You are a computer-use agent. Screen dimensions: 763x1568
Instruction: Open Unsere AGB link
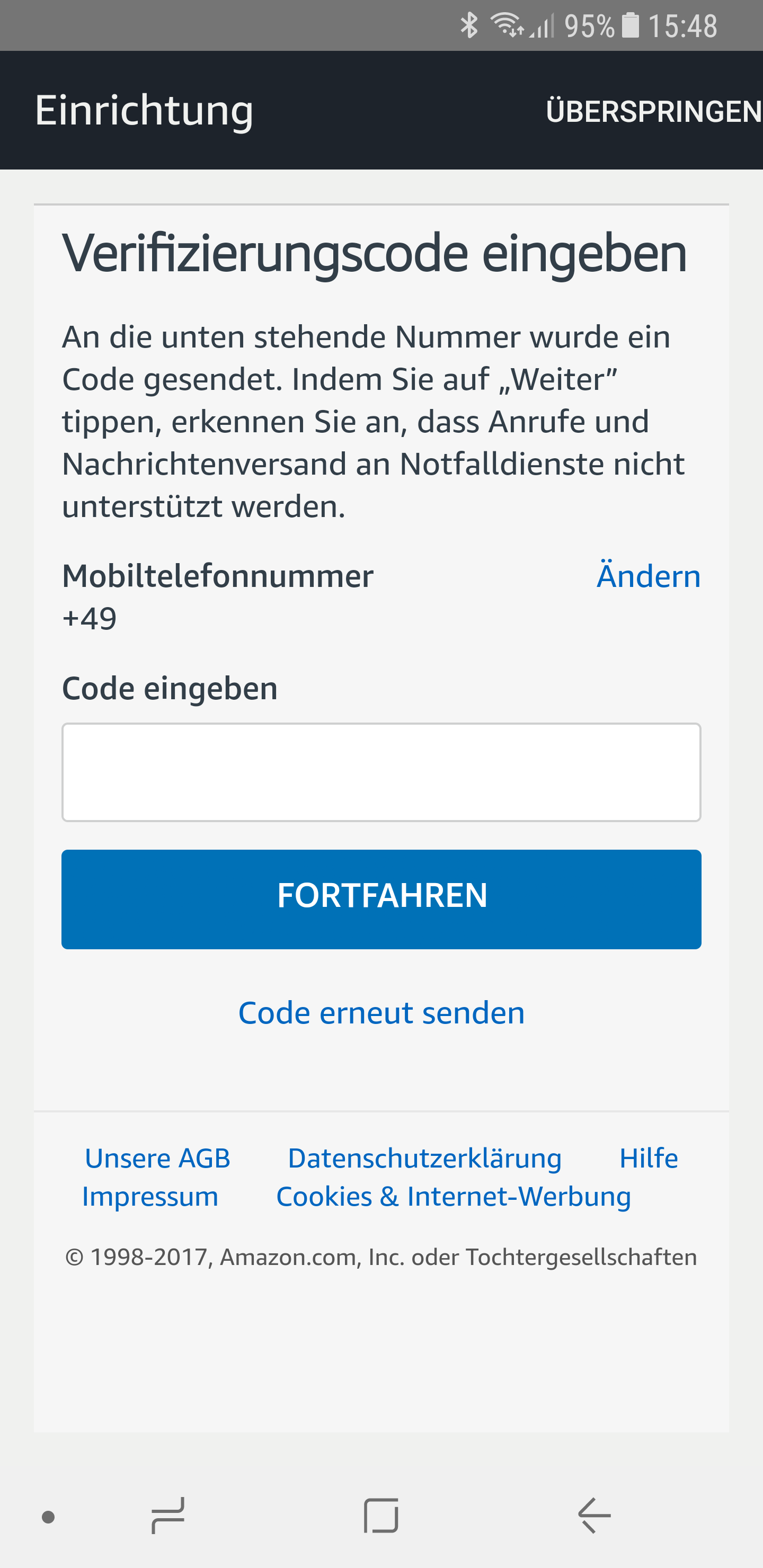click(x=157, y=1158)
